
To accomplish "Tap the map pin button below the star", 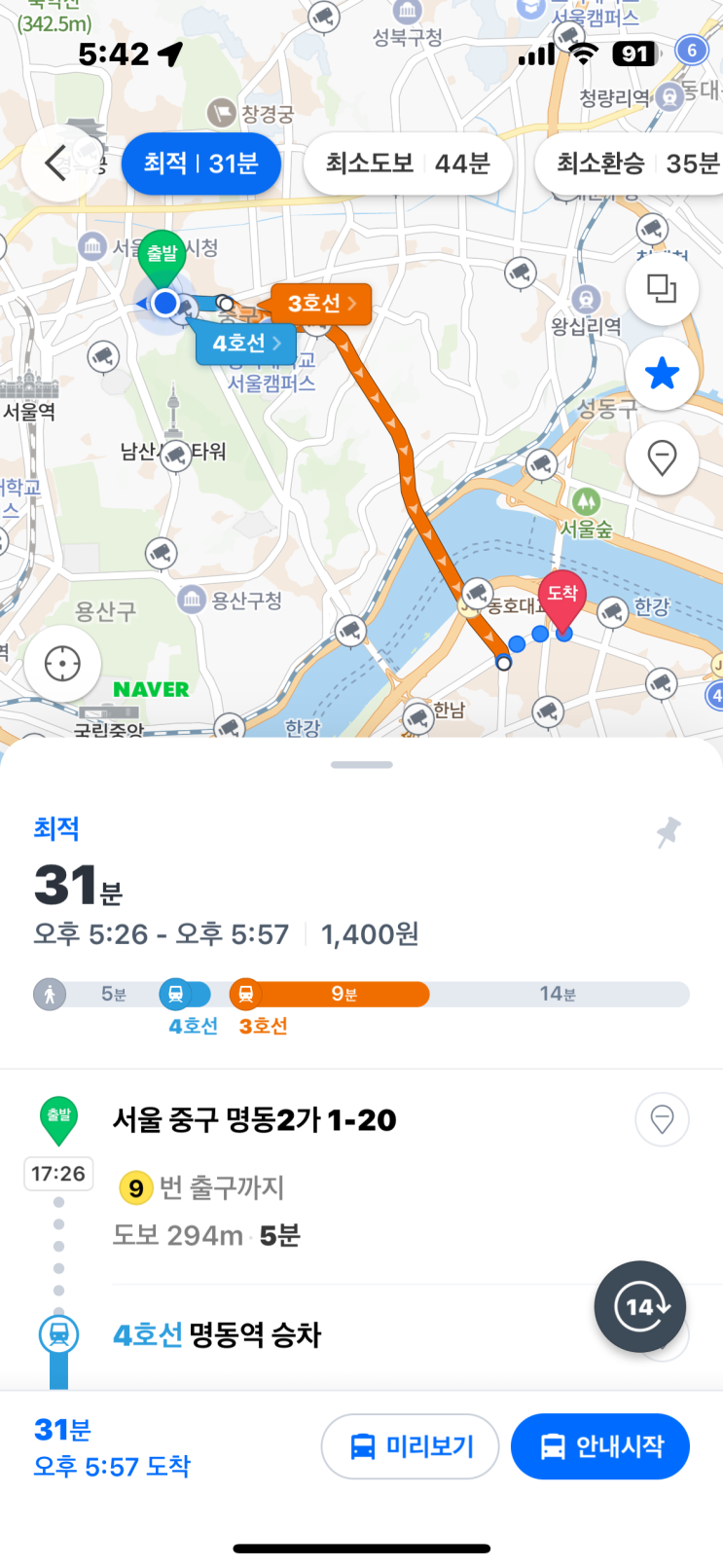I will pos(662,456).
